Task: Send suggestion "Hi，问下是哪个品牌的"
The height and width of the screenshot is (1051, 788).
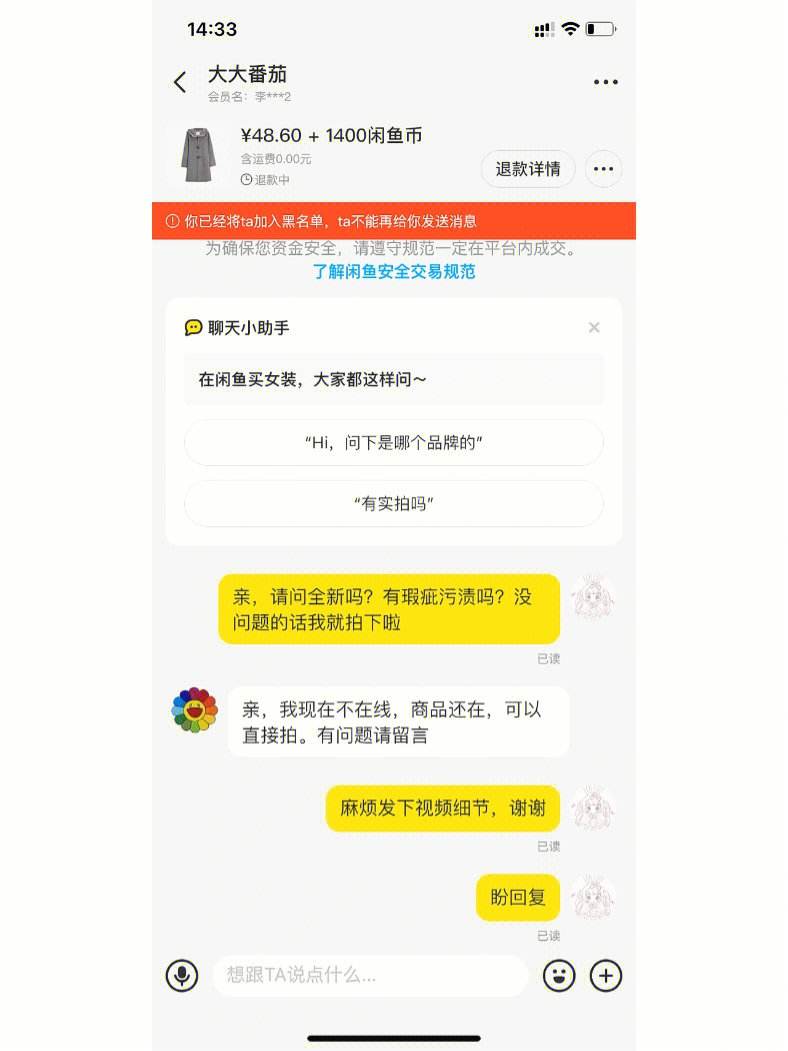Action: (x=393, y=443)
